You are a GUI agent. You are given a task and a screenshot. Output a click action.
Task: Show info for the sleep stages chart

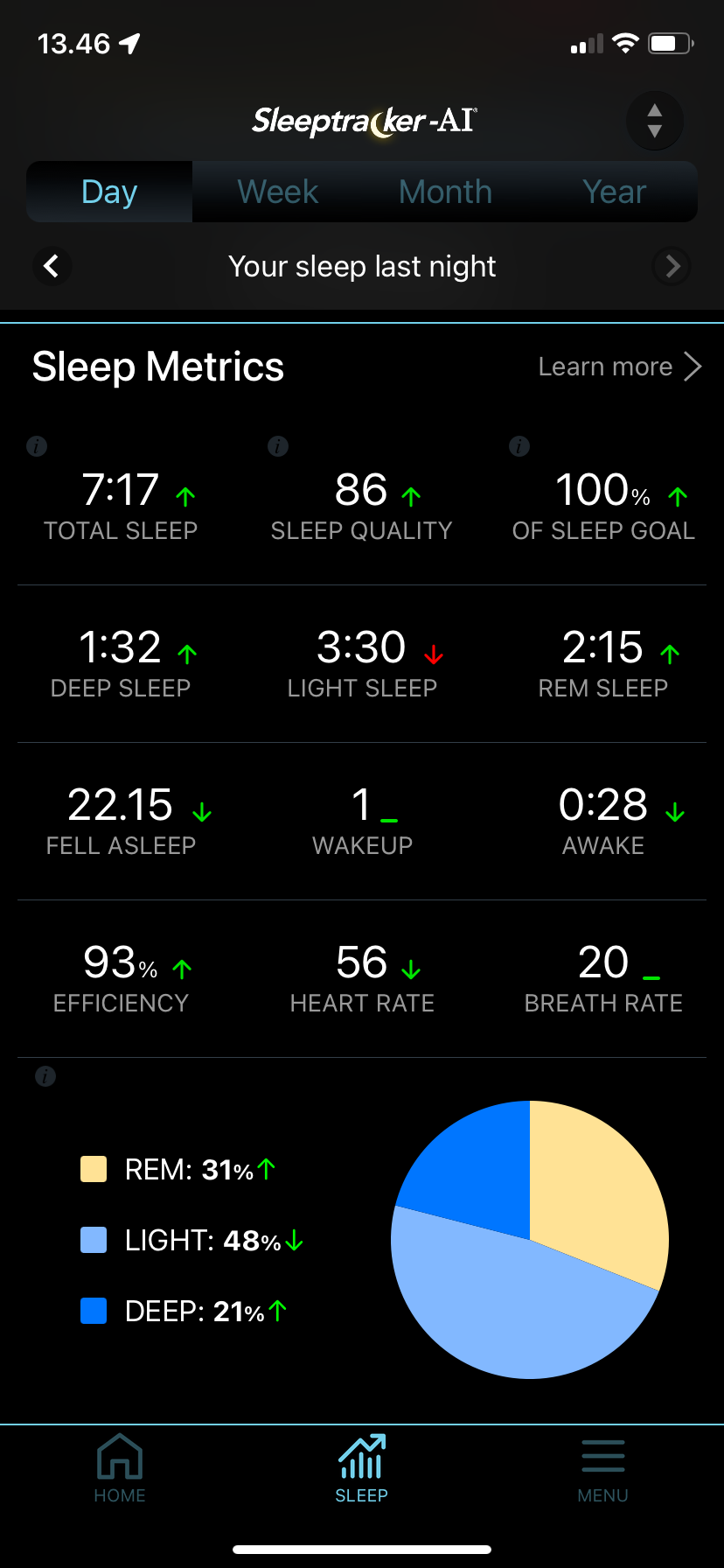pyautogui.click(x=45, y=1076)
